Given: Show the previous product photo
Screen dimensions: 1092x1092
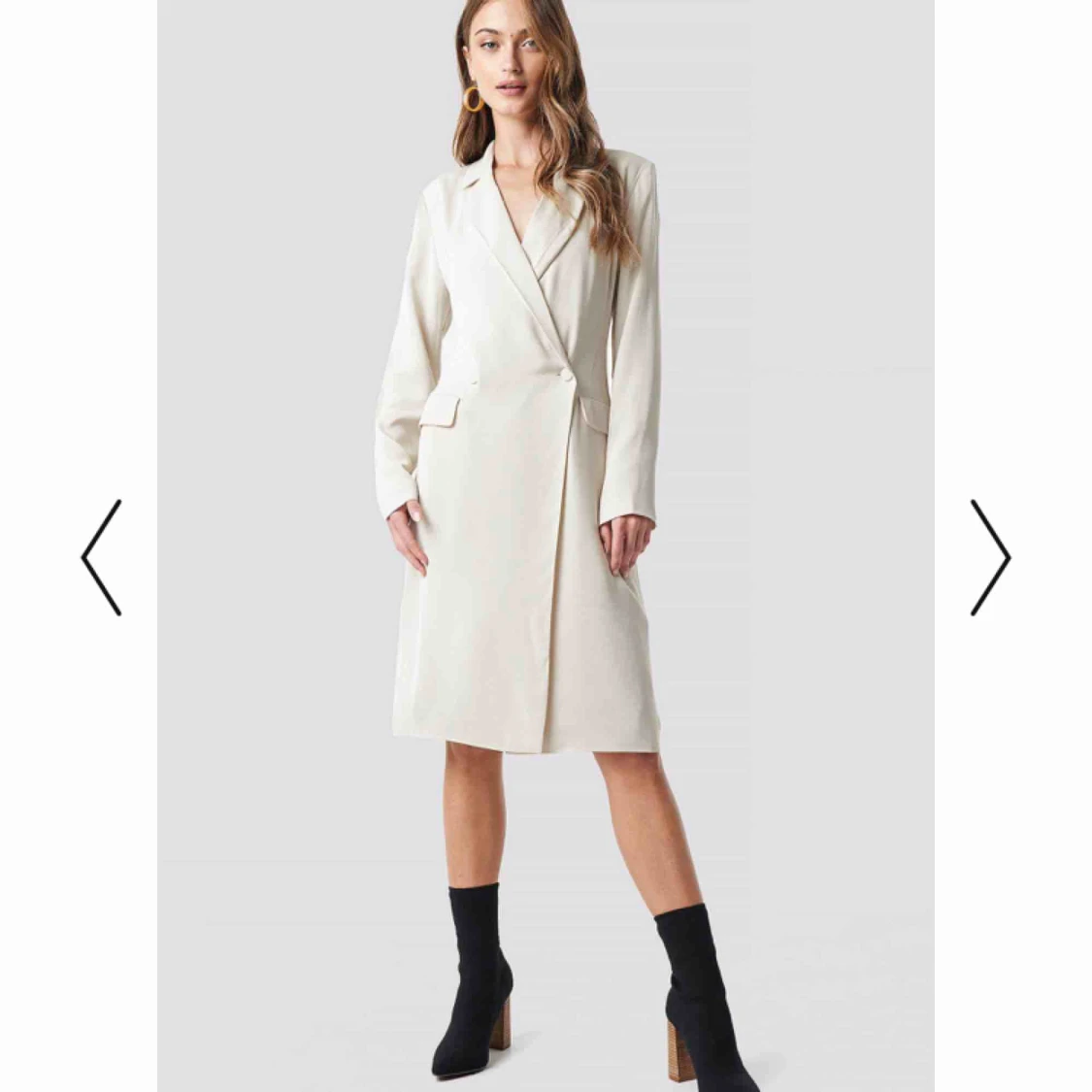Looking at the screenshot, I should point(101,557).
